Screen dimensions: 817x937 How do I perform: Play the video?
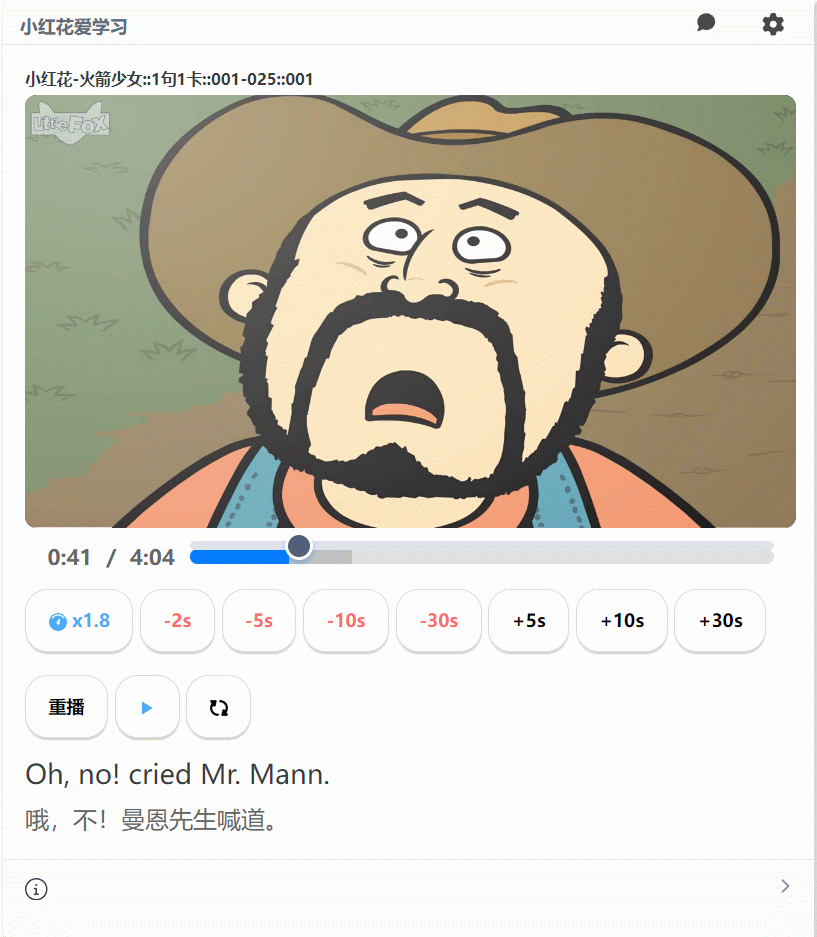pyautogui.click(x=147, y=707)
